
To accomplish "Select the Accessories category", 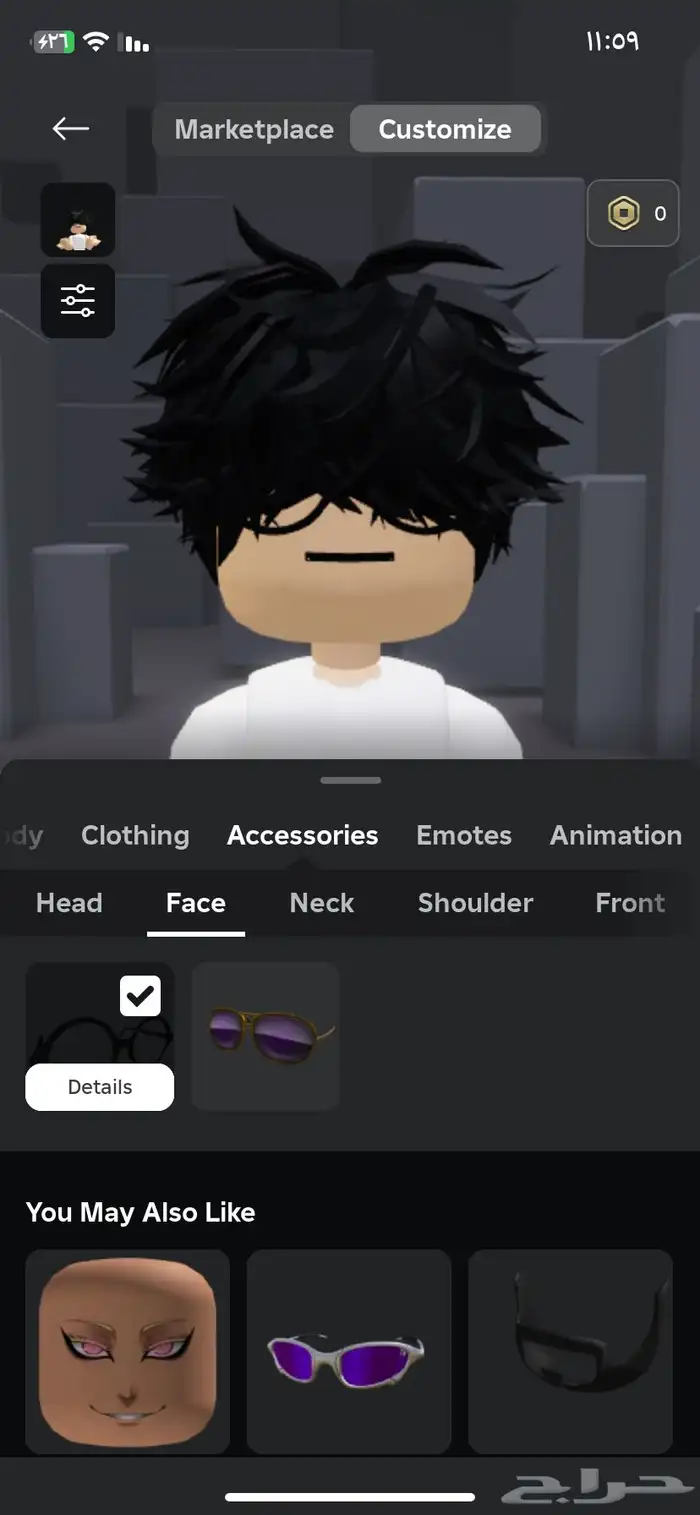I will tap(303, 835).
